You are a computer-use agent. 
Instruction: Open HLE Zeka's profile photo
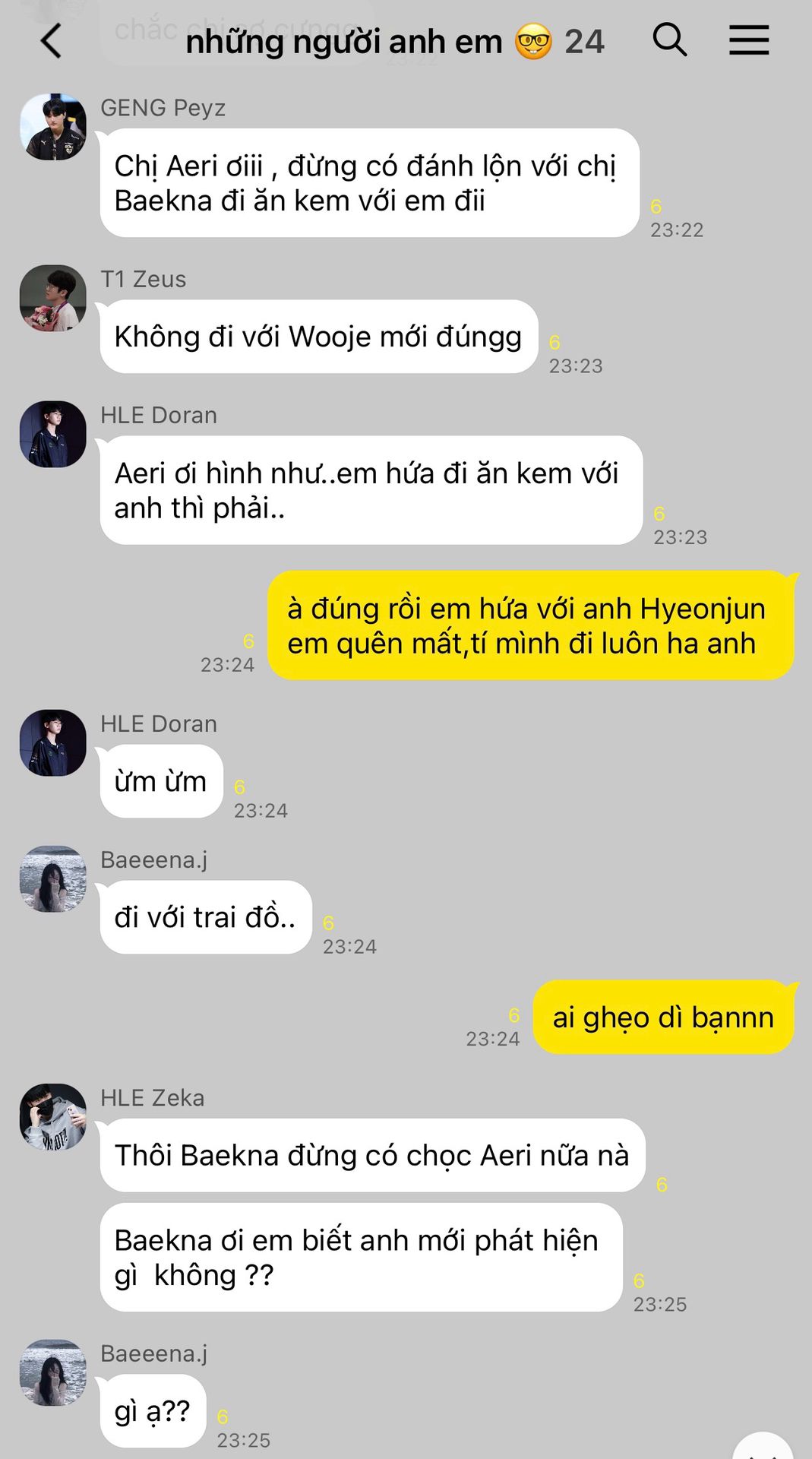coord(53,1117)
